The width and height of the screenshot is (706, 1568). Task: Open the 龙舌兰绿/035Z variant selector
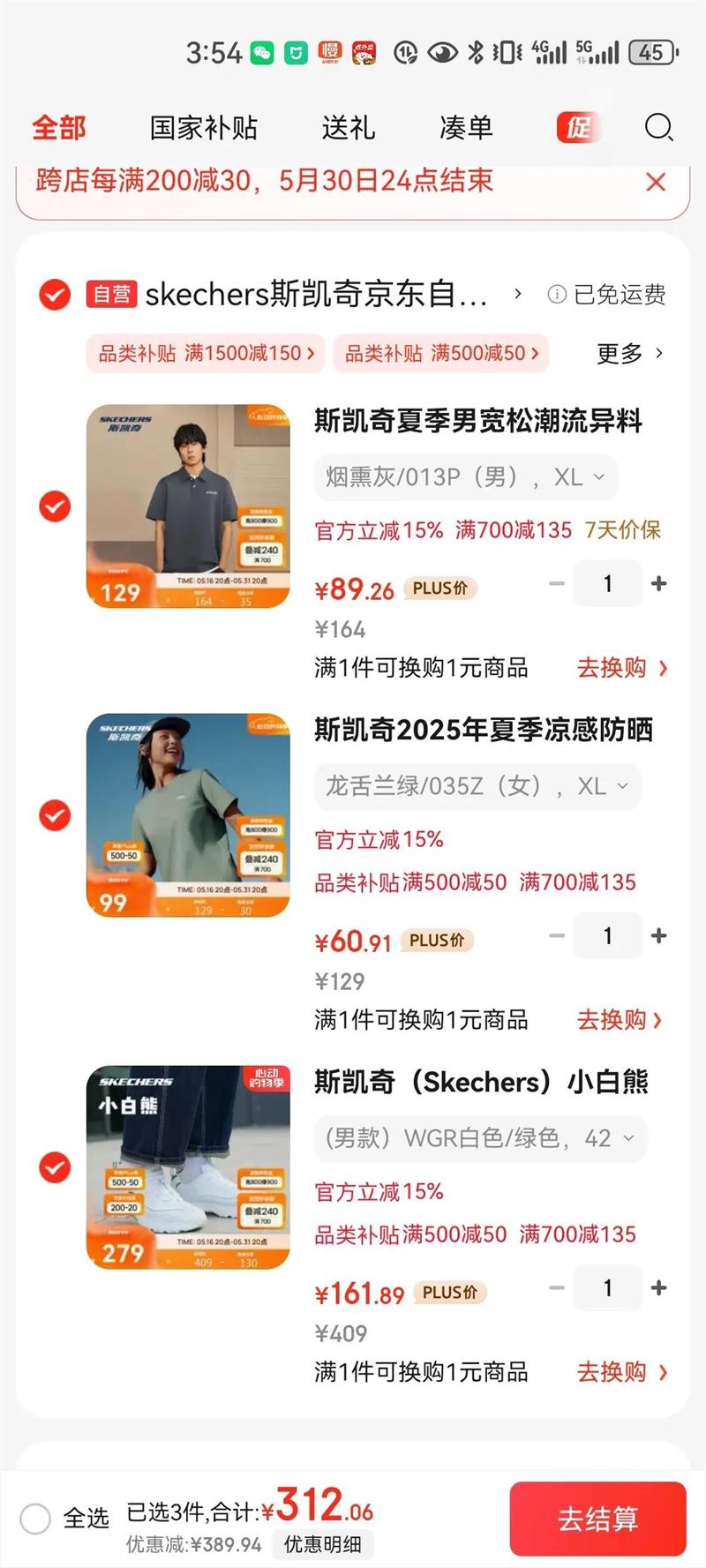pyautogui.click(x=477, y=786)
